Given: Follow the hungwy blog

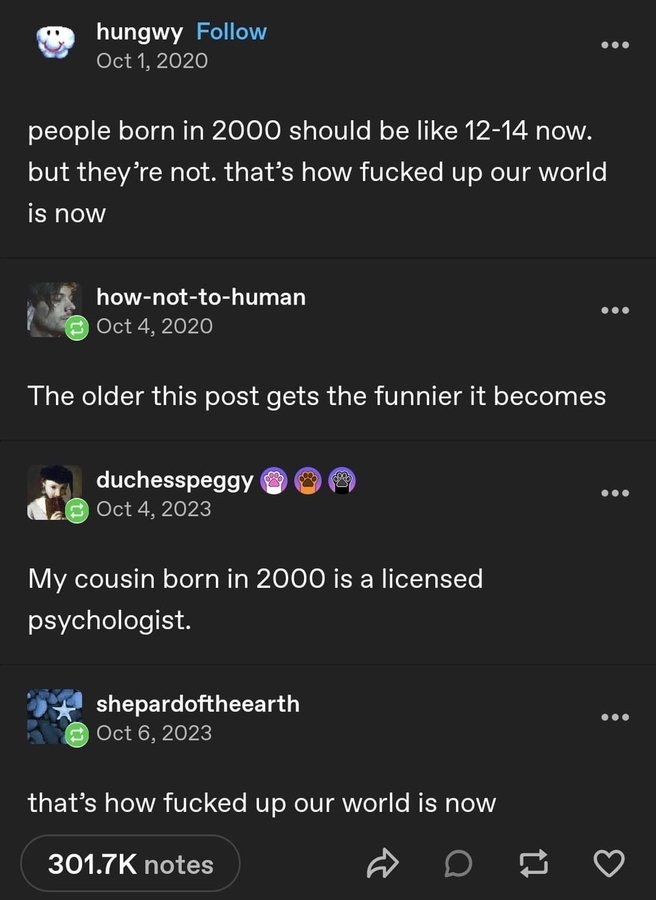Looking at the screenshot, I should pyautogui.click(x=231, y=31).
